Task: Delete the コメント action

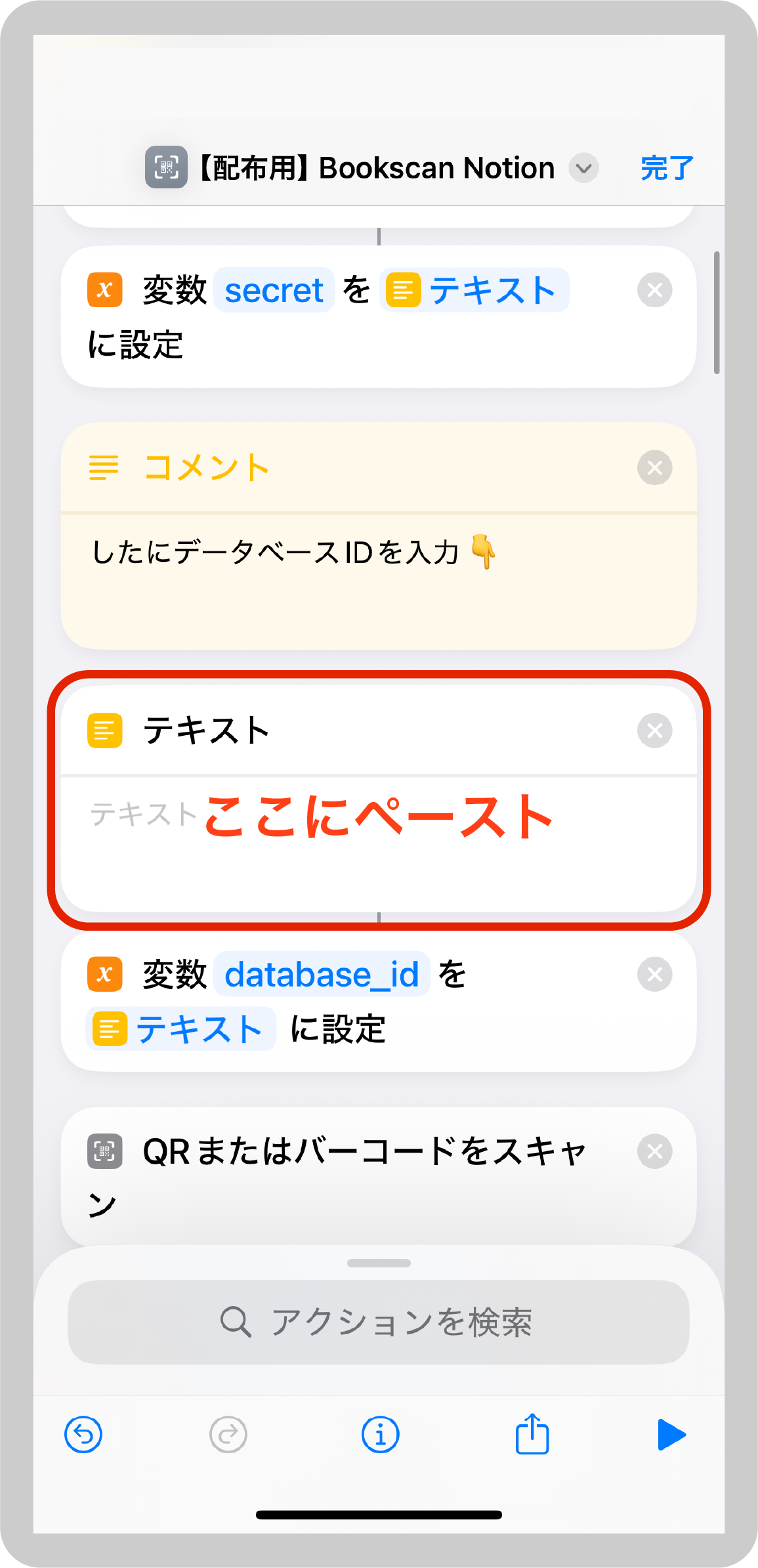Action: click(x=654, y=468)
